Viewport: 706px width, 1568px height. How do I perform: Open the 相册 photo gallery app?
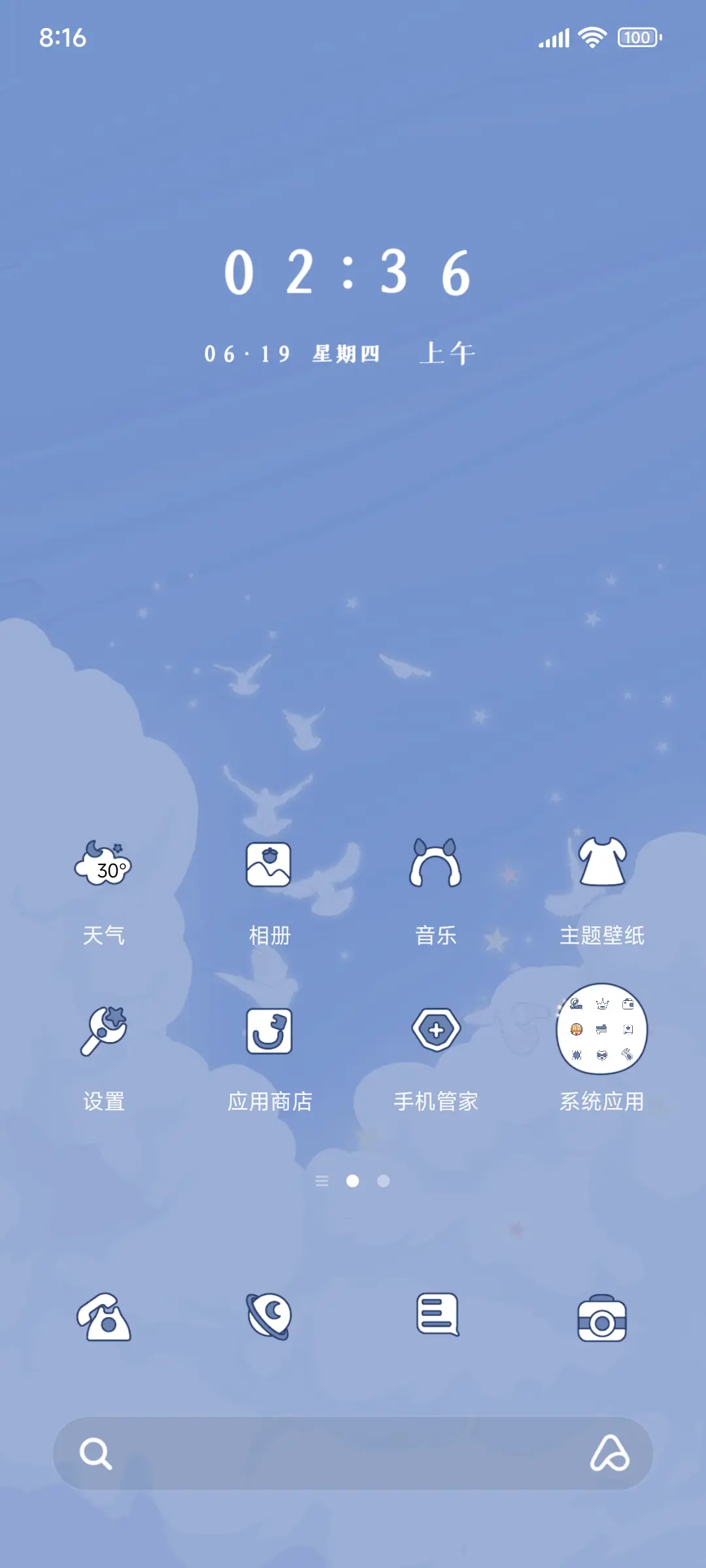coord(269,866)
